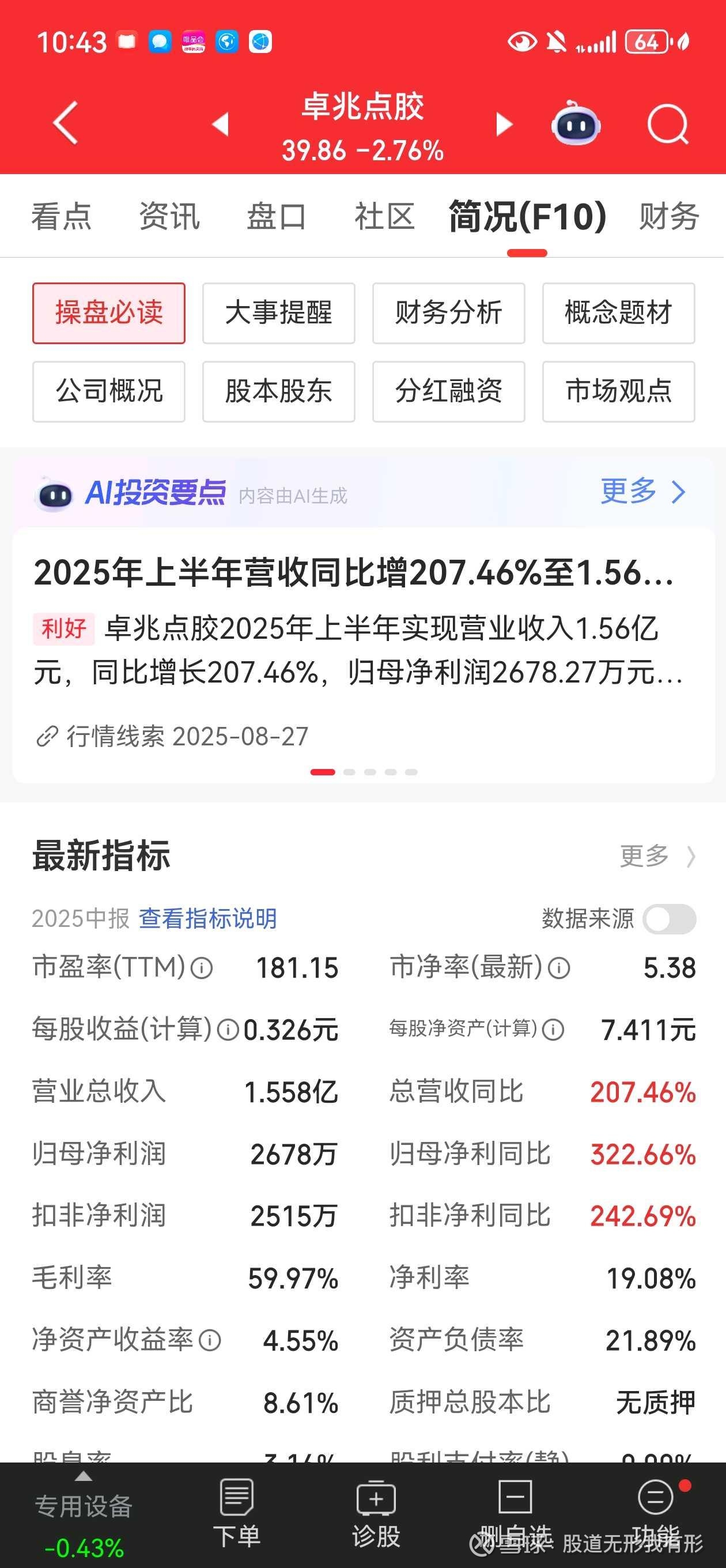
Task: Toggle the 数据来源 switch
Action: click(670, 918)
